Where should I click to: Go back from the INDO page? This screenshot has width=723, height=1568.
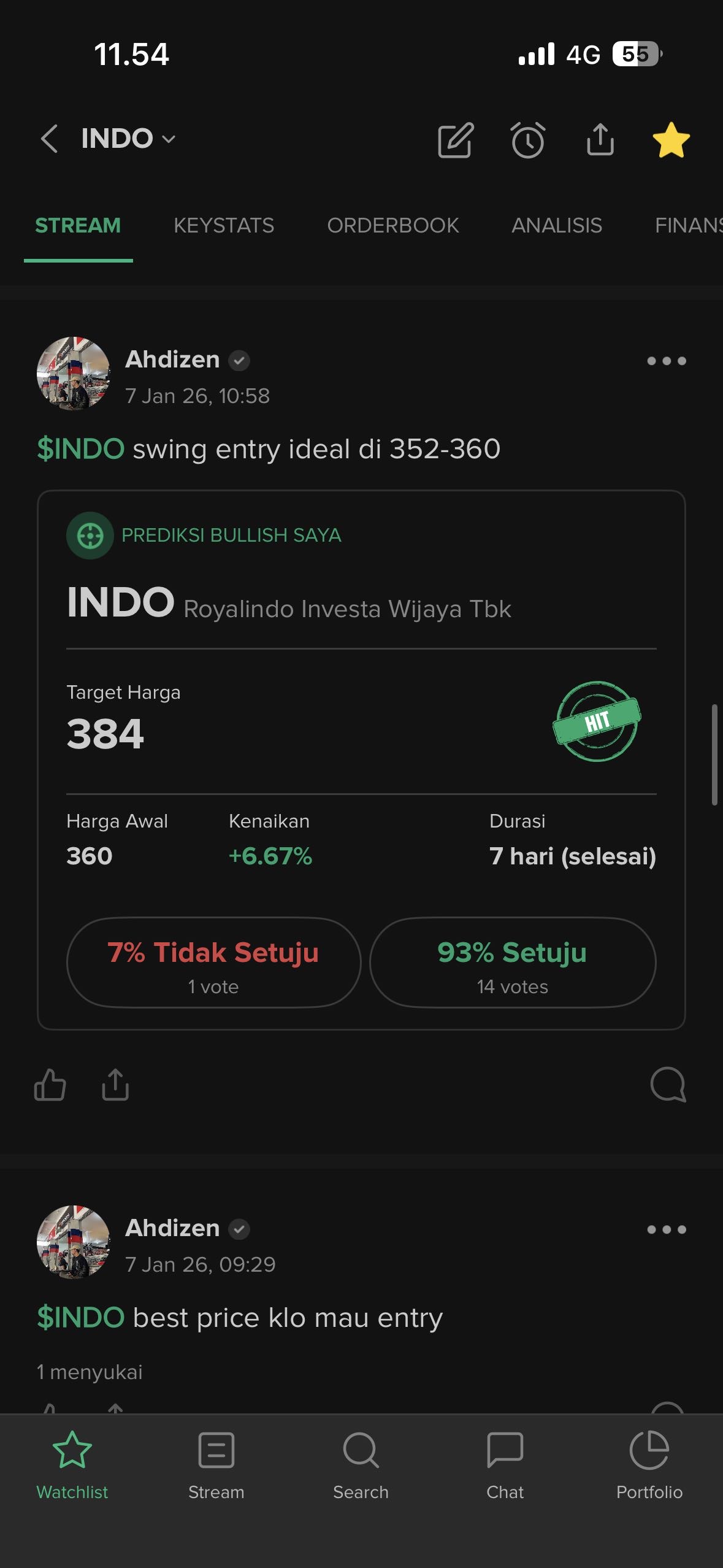tap(49, 139)
